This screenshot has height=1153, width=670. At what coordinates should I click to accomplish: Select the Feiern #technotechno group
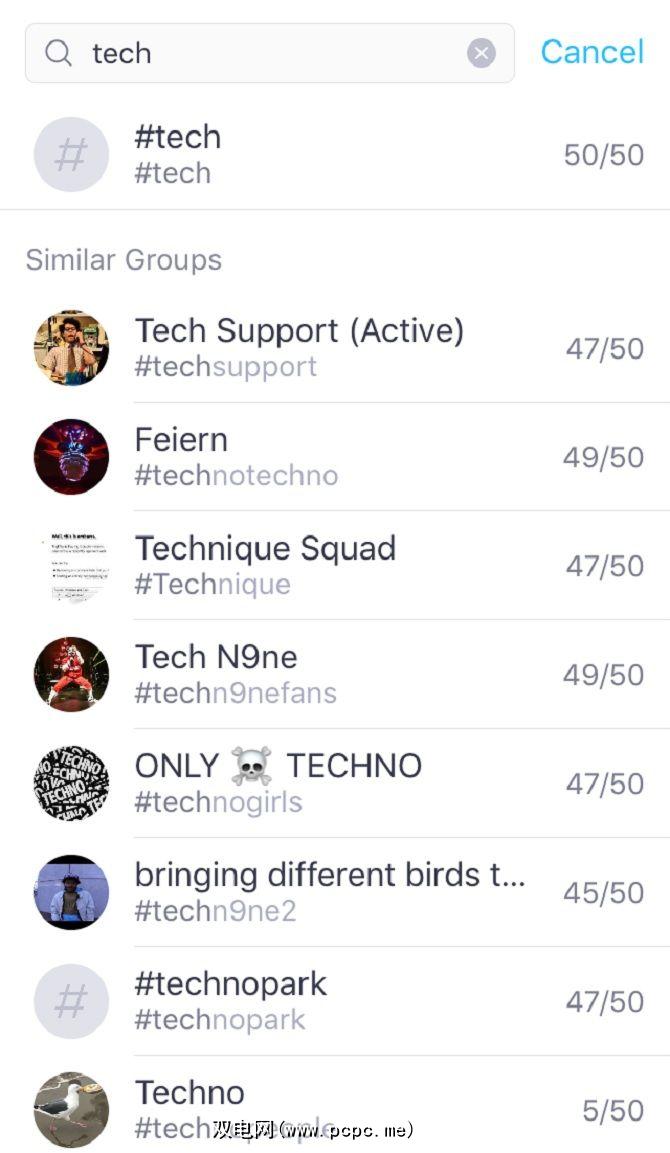click(335, 457)
